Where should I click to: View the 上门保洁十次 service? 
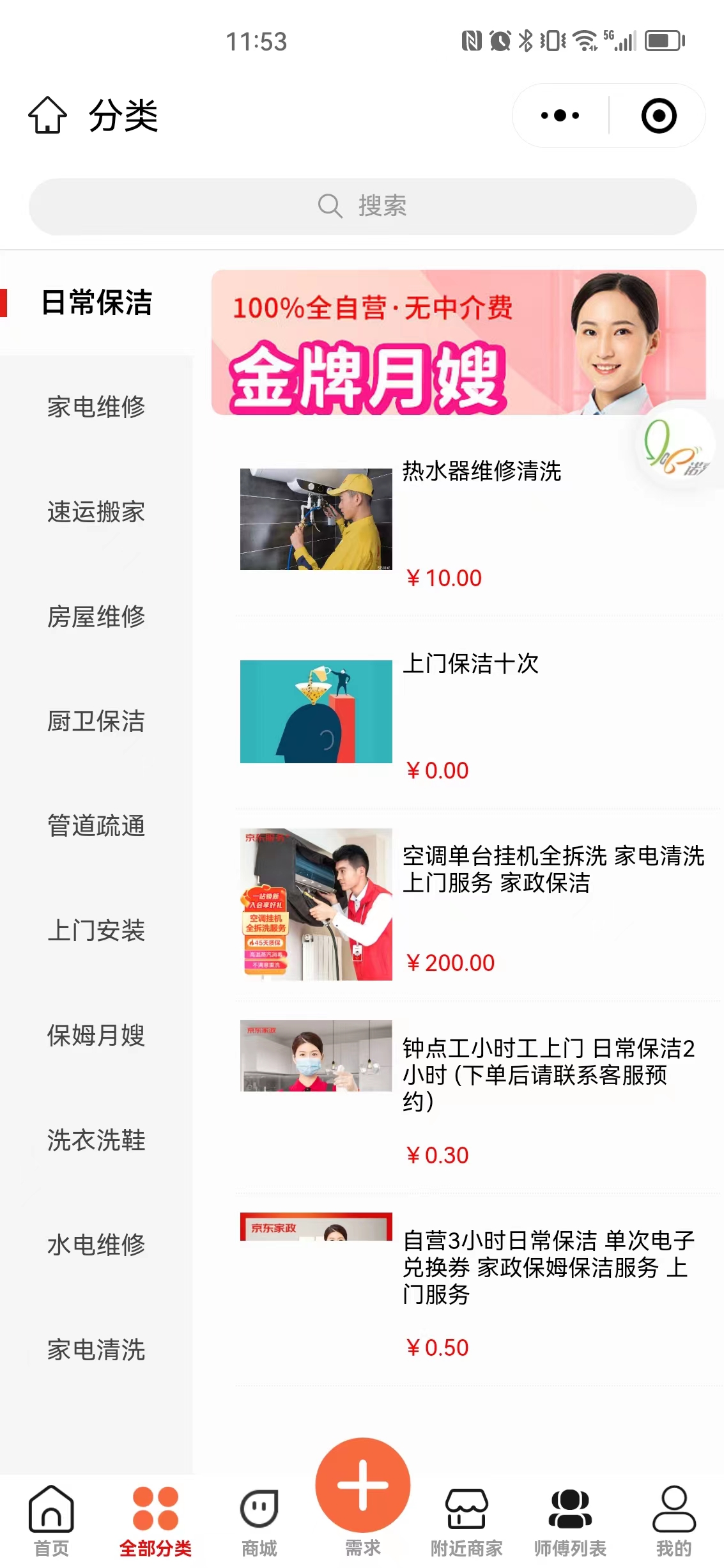(x=470, y=664)
